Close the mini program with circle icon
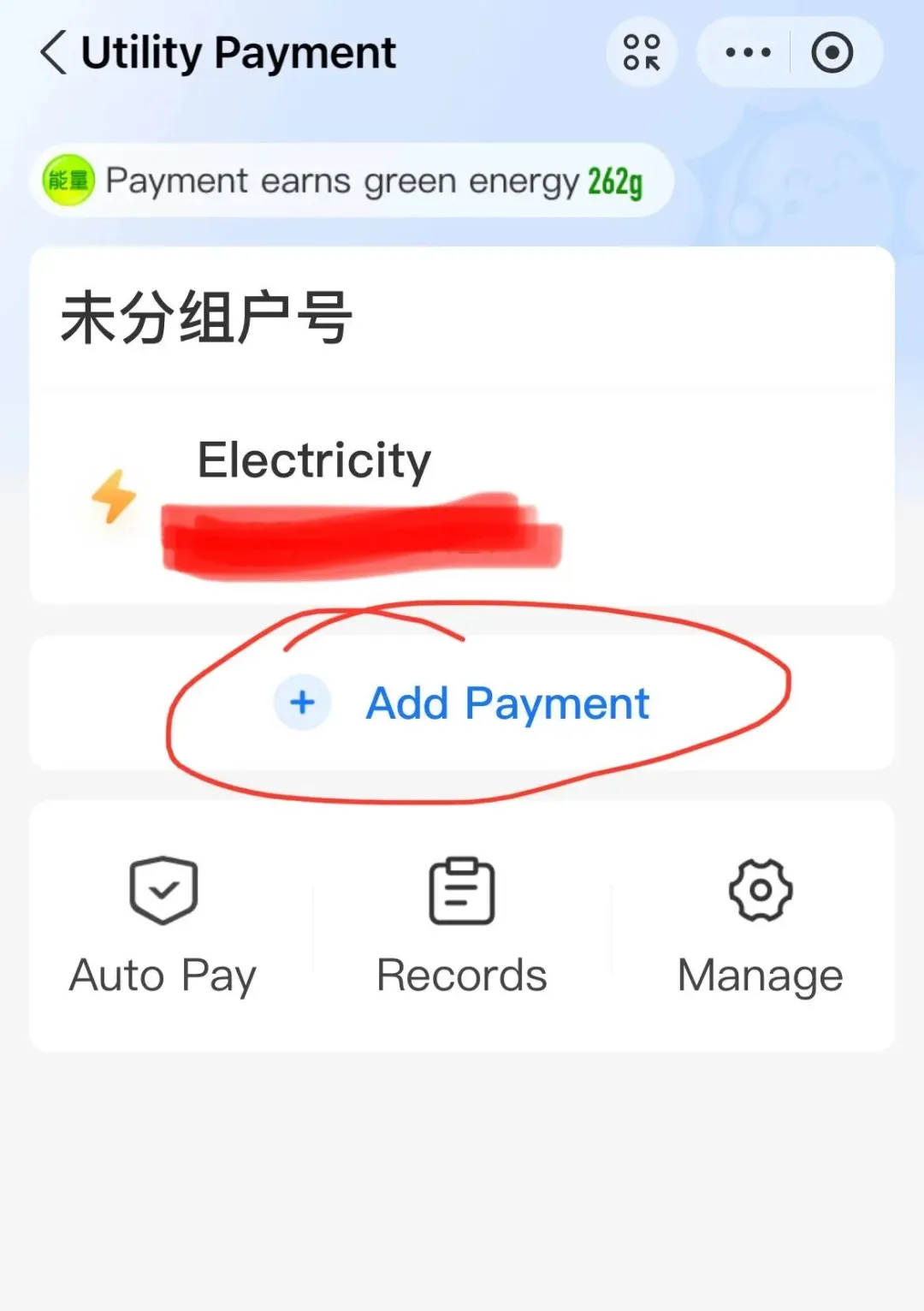The image size is (924, 1311). (832, 53)
